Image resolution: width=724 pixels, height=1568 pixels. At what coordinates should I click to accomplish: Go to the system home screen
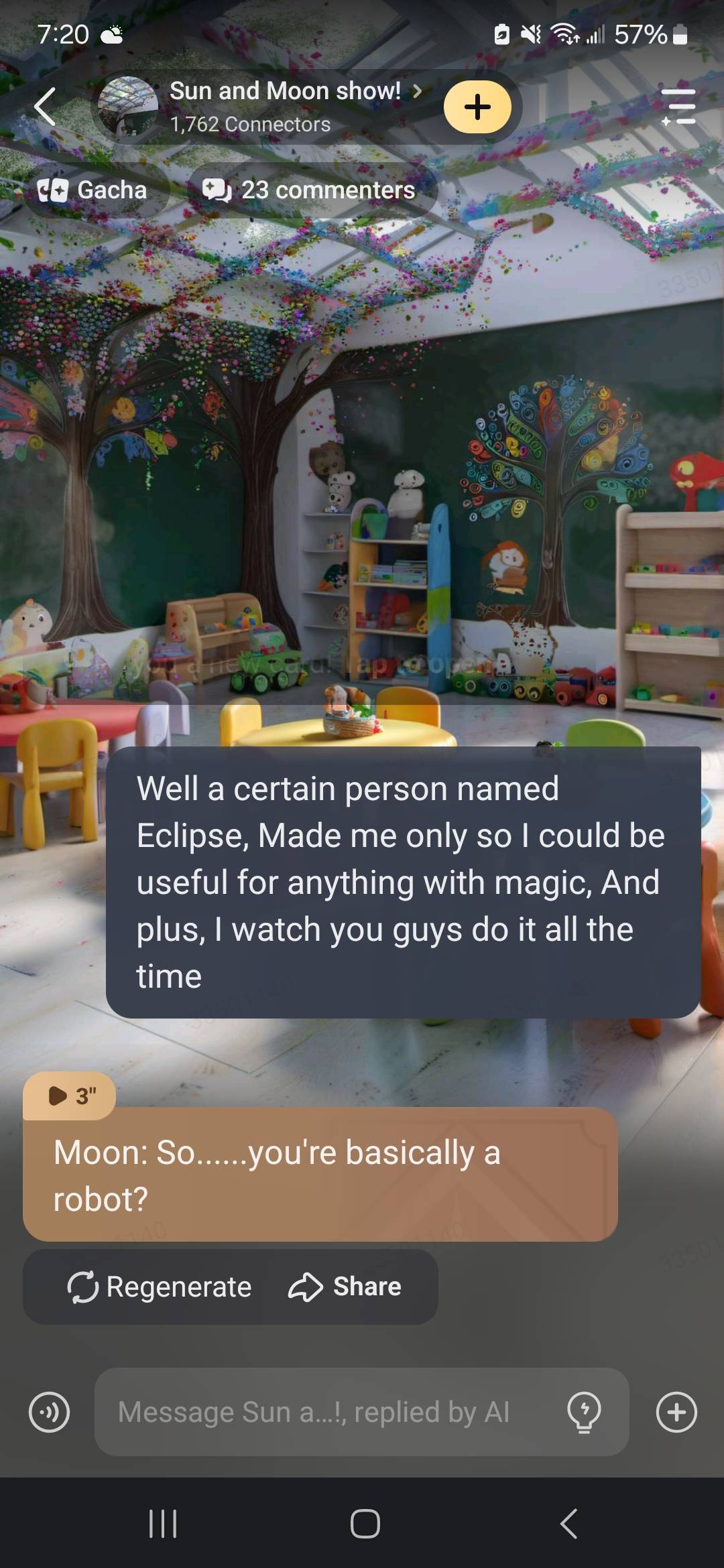[x=365, y=1524]
